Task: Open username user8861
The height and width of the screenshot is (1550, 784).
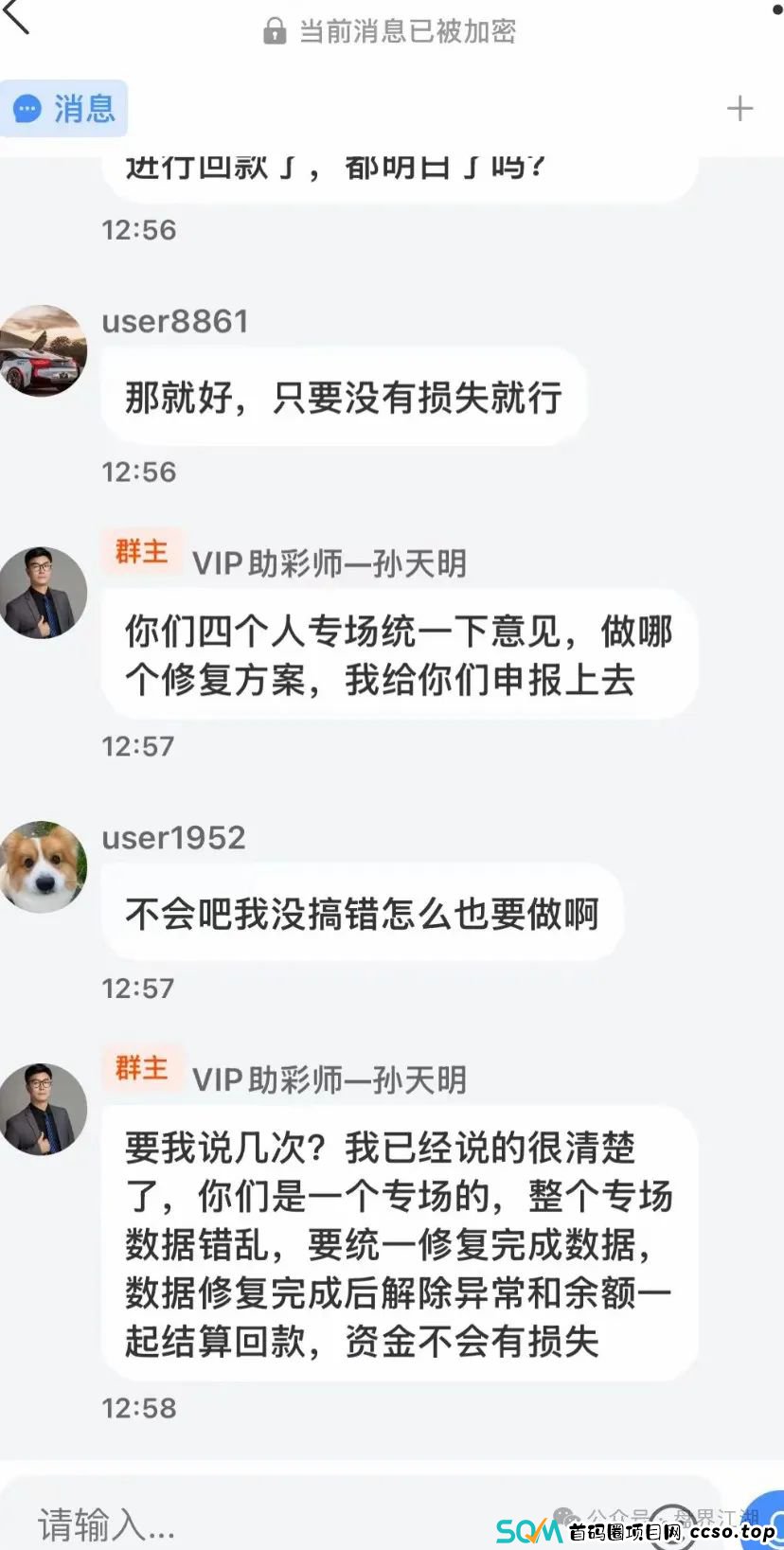Action: pos(174,322)
